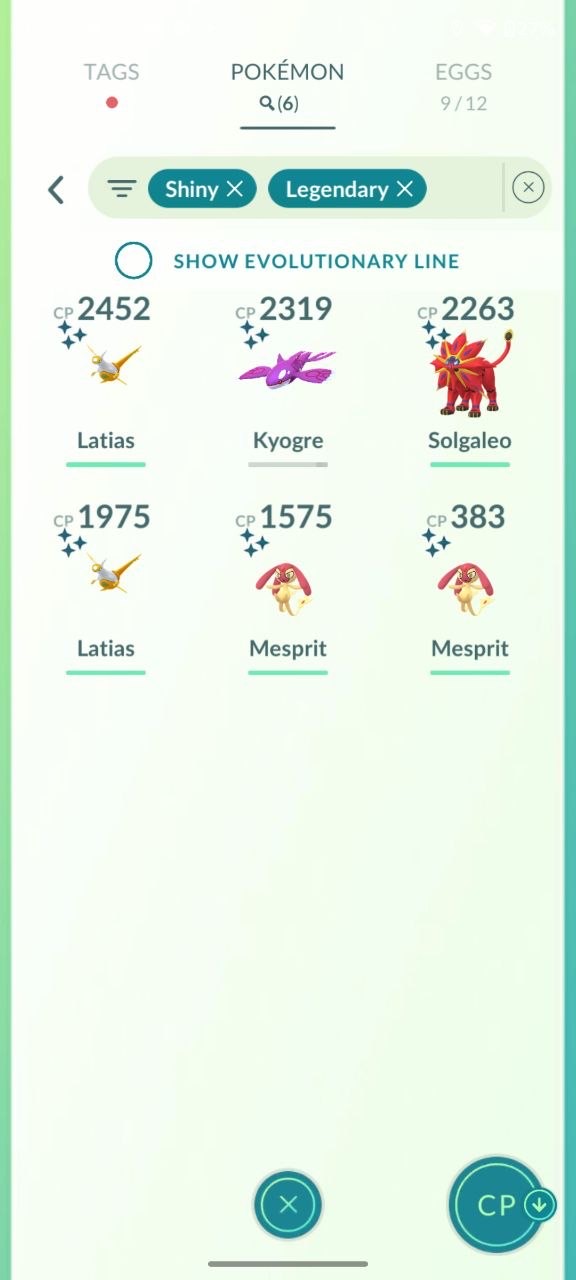Close the Pokémon storage screen
This screenshot has height=1280, width=576.
[x=288, y=1205]
